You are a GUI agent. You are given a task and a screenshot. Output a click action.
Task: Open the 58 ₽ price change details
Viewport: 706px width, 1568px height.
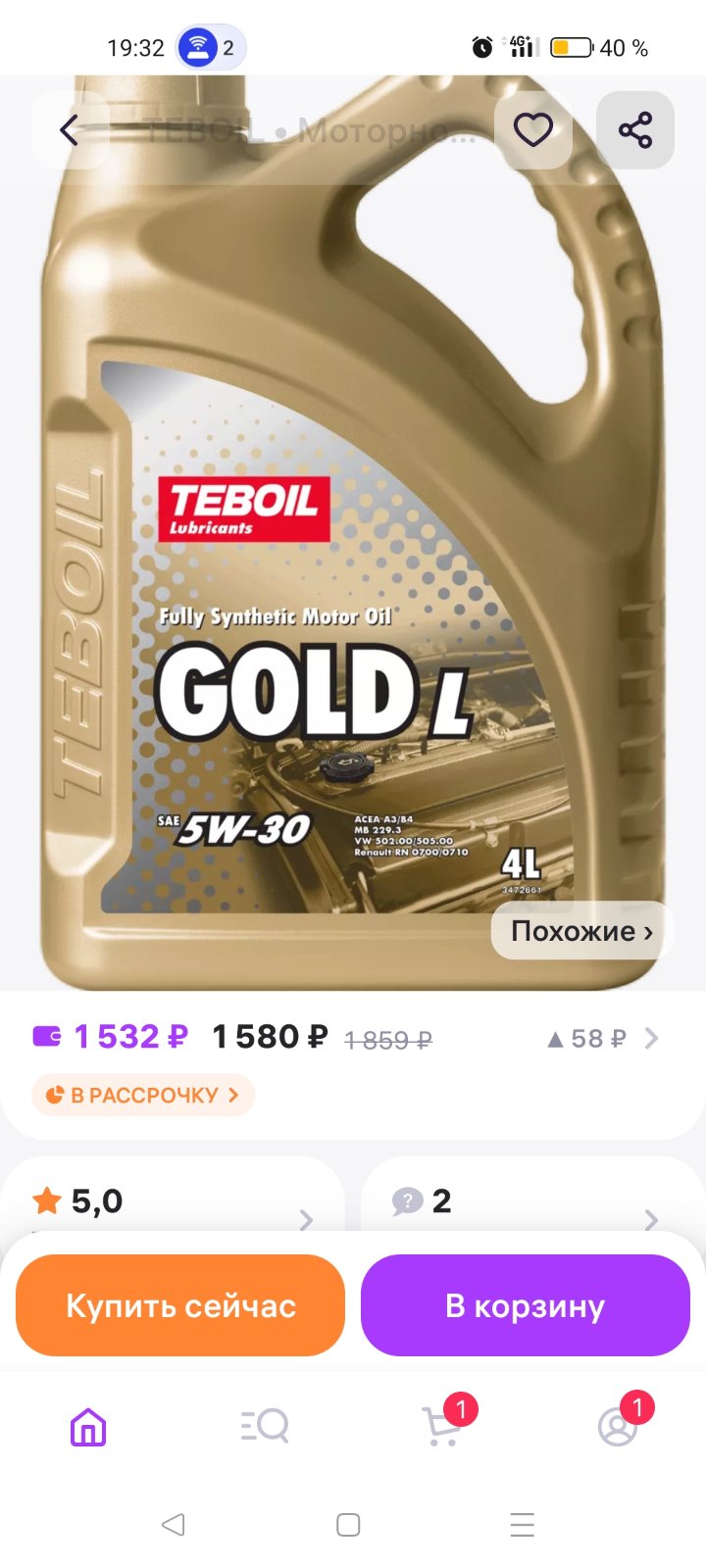tap(602, 1039)
